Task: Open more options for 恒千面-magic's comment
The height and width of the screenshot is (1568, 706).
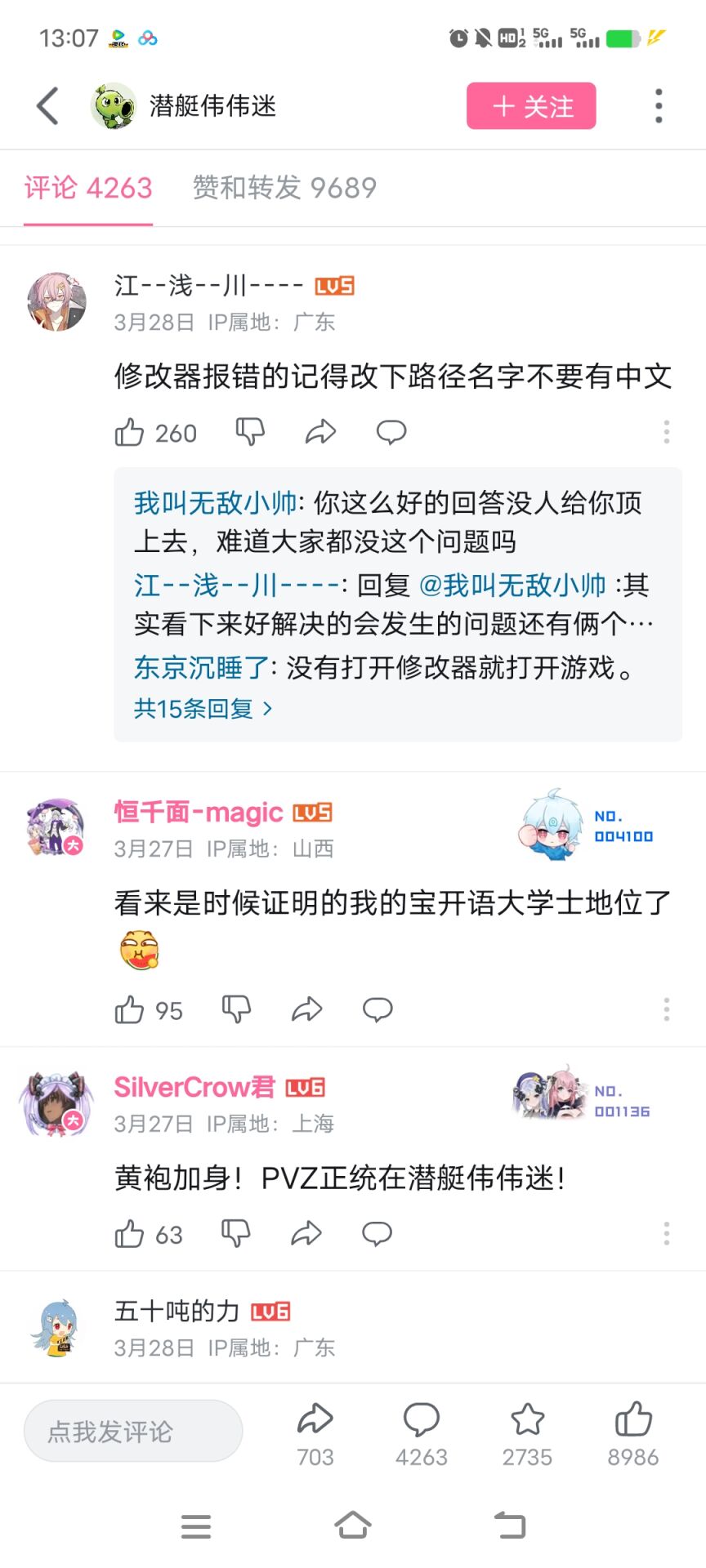Action: pos(667,1010)
